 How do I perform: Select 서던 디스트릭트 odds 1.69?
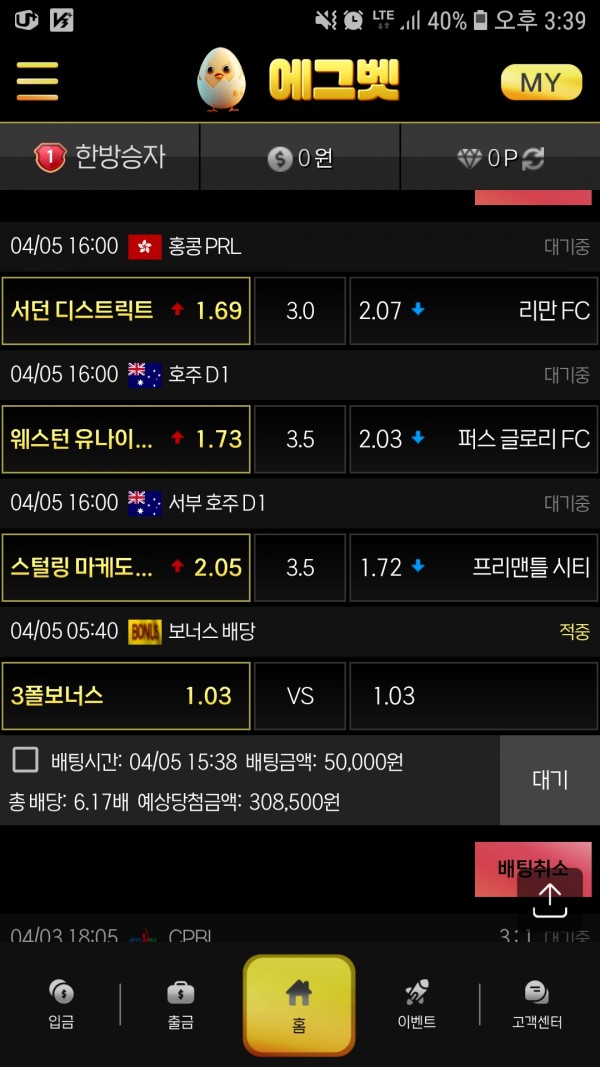[x=126, y=311]
